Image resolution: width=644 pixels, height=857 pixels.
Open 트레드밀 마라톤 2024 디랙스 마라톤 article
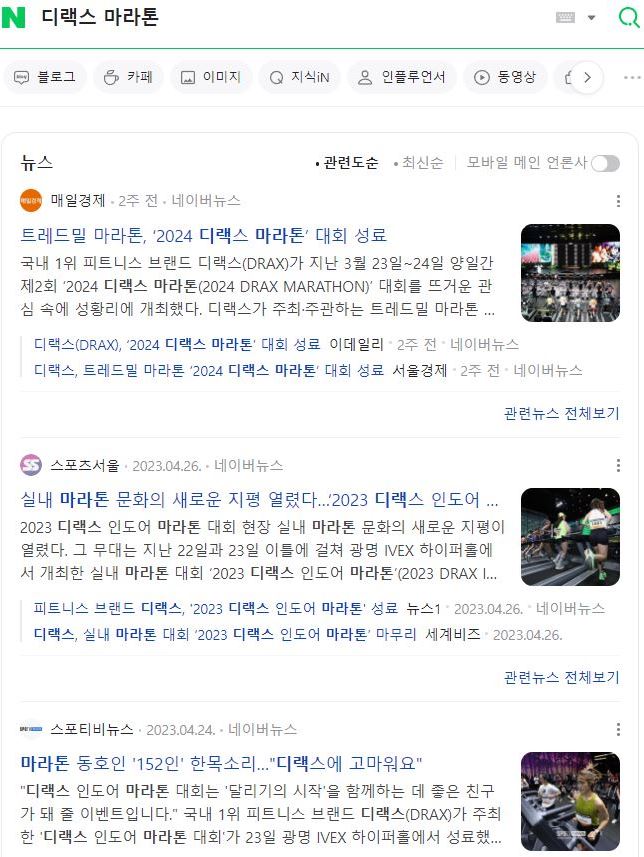(204, 235)
